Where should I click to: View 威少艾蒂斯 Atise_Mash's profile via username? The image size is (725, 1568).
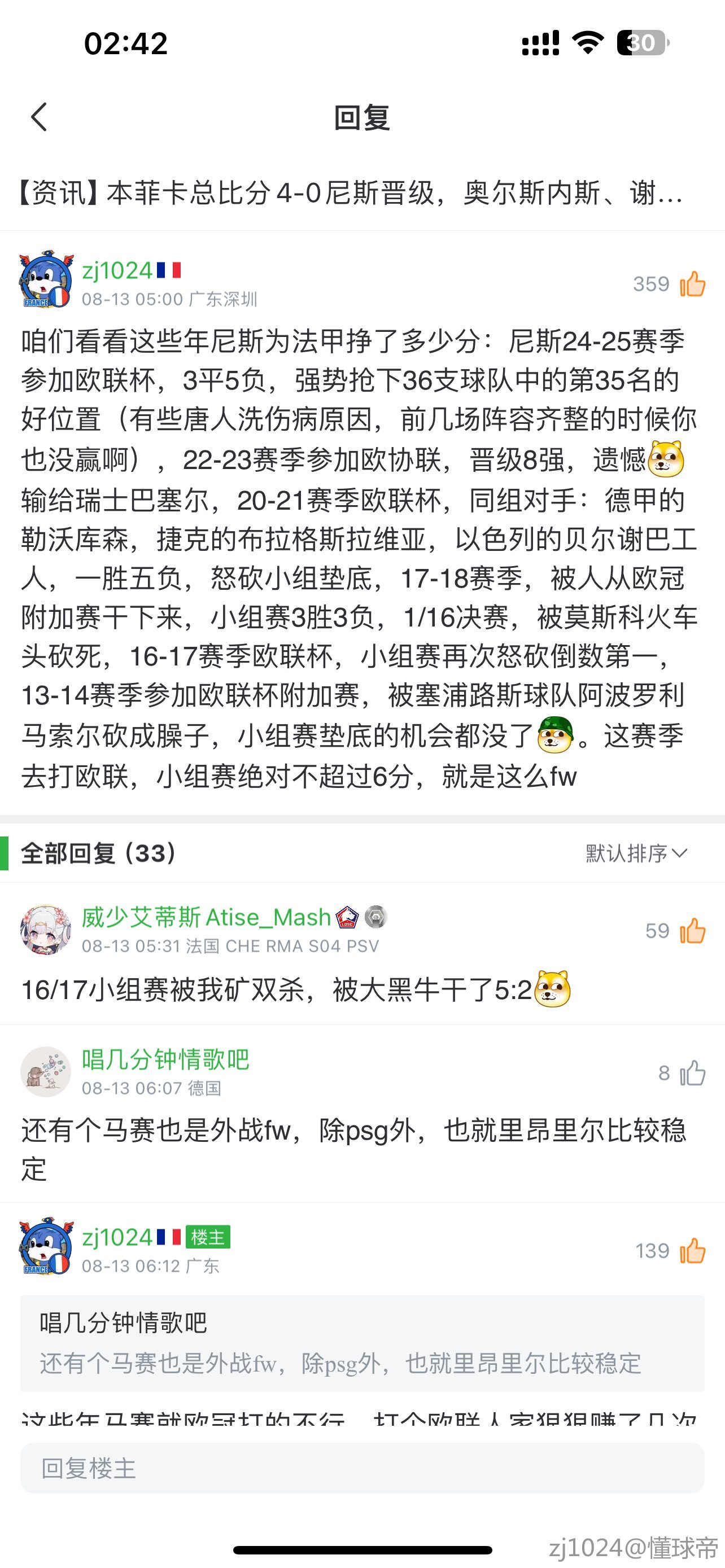point(206,917)
